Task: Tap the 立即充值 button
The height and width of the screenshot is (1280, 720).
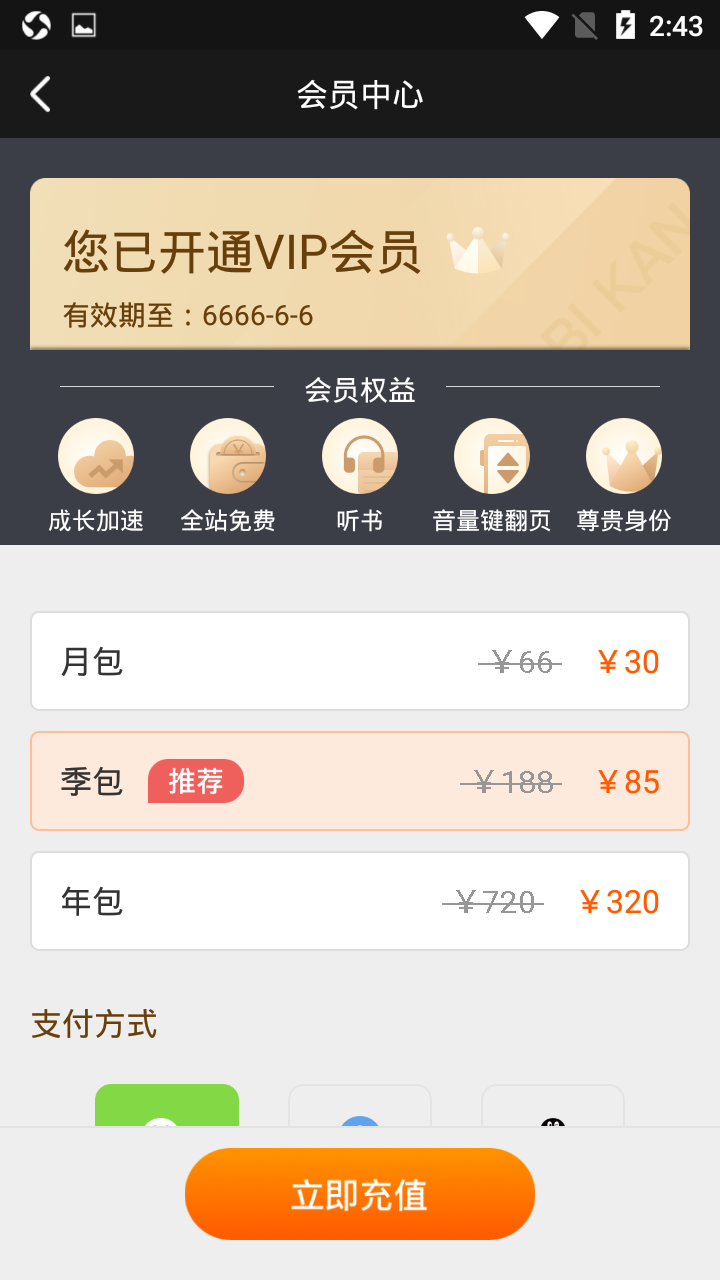Action: 360,1194
